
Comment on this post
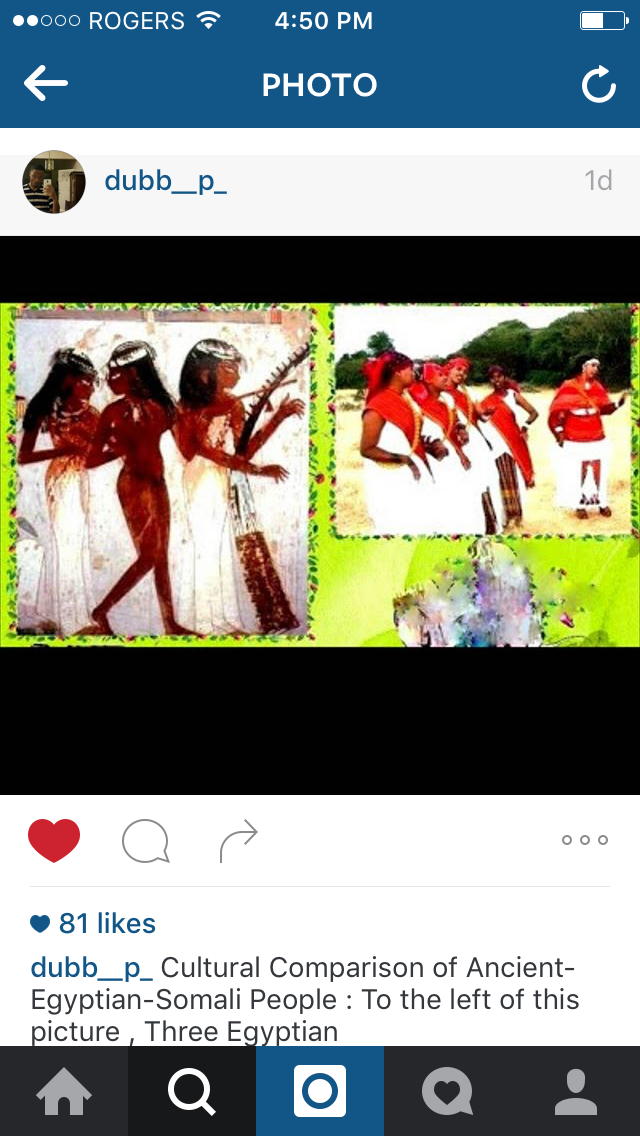(x=145, y=841)
